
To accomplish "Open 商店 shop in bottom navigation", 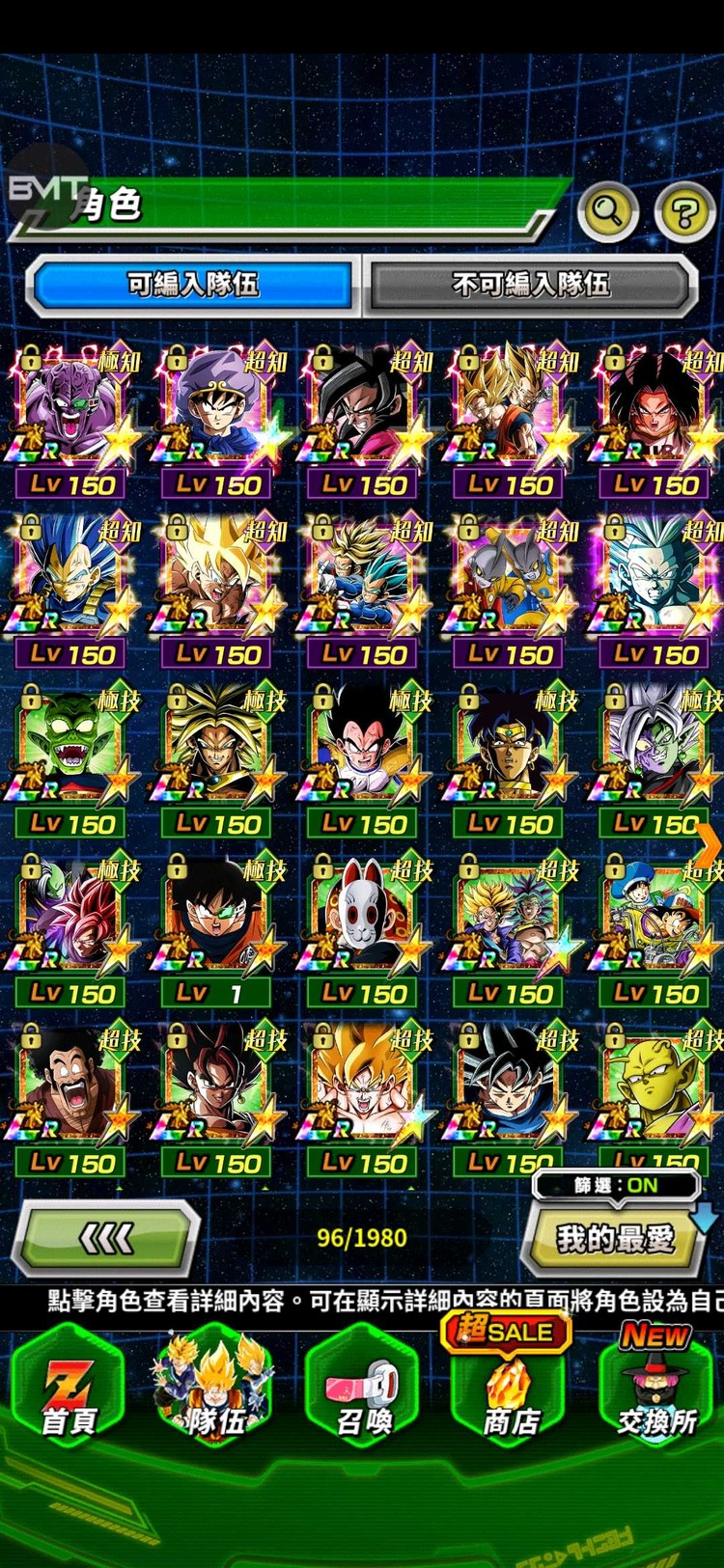I will (x=510, y=1391).
